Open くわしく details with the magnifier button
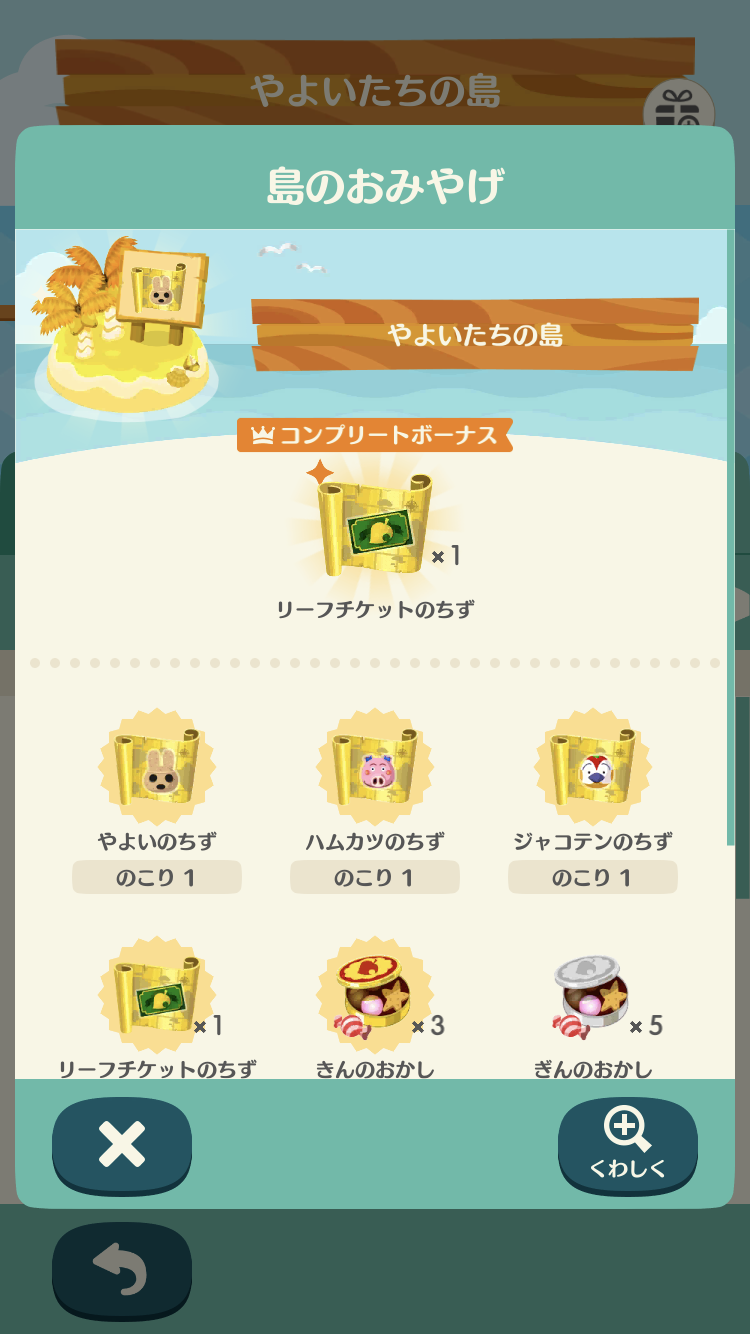Image resolution: width=750 pixels, height=1334 pixels. tap(627, 1145)
